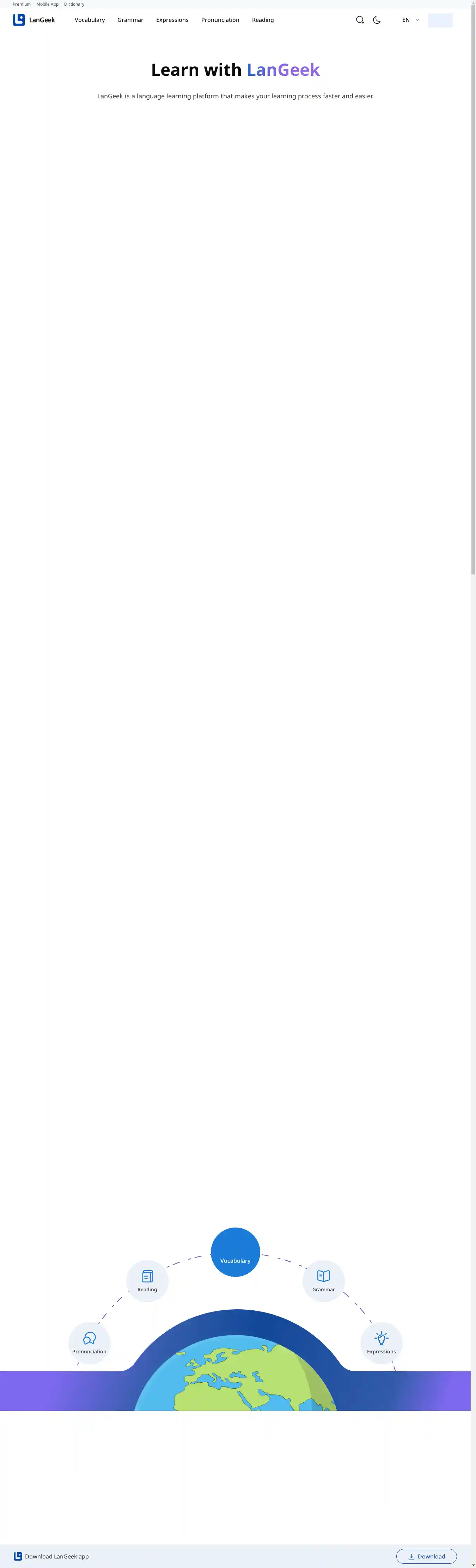Select the Grammar circle above the globe
The height and width of the screenshot is (1568, 476).
click(323, 1281)
